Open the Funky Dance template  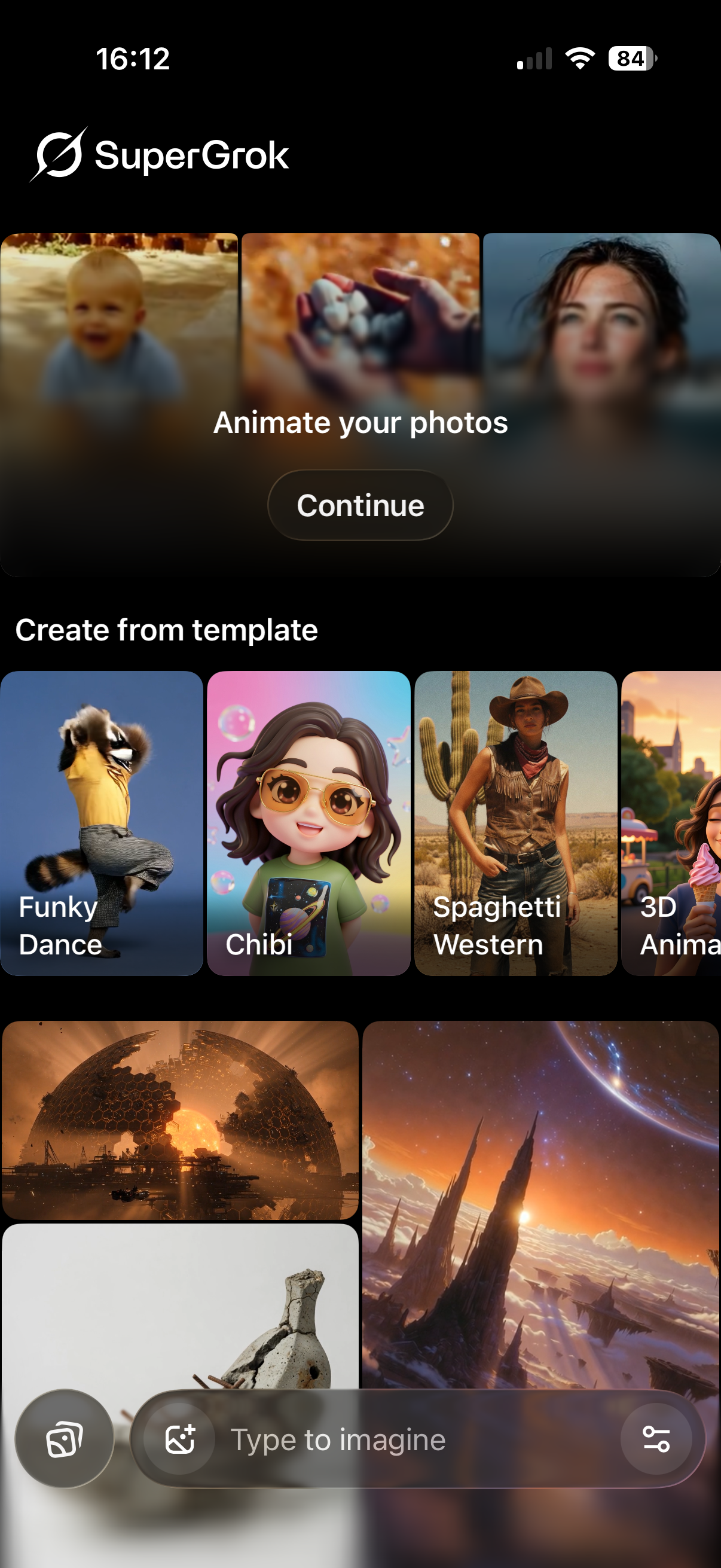click(x=101, y=822)
